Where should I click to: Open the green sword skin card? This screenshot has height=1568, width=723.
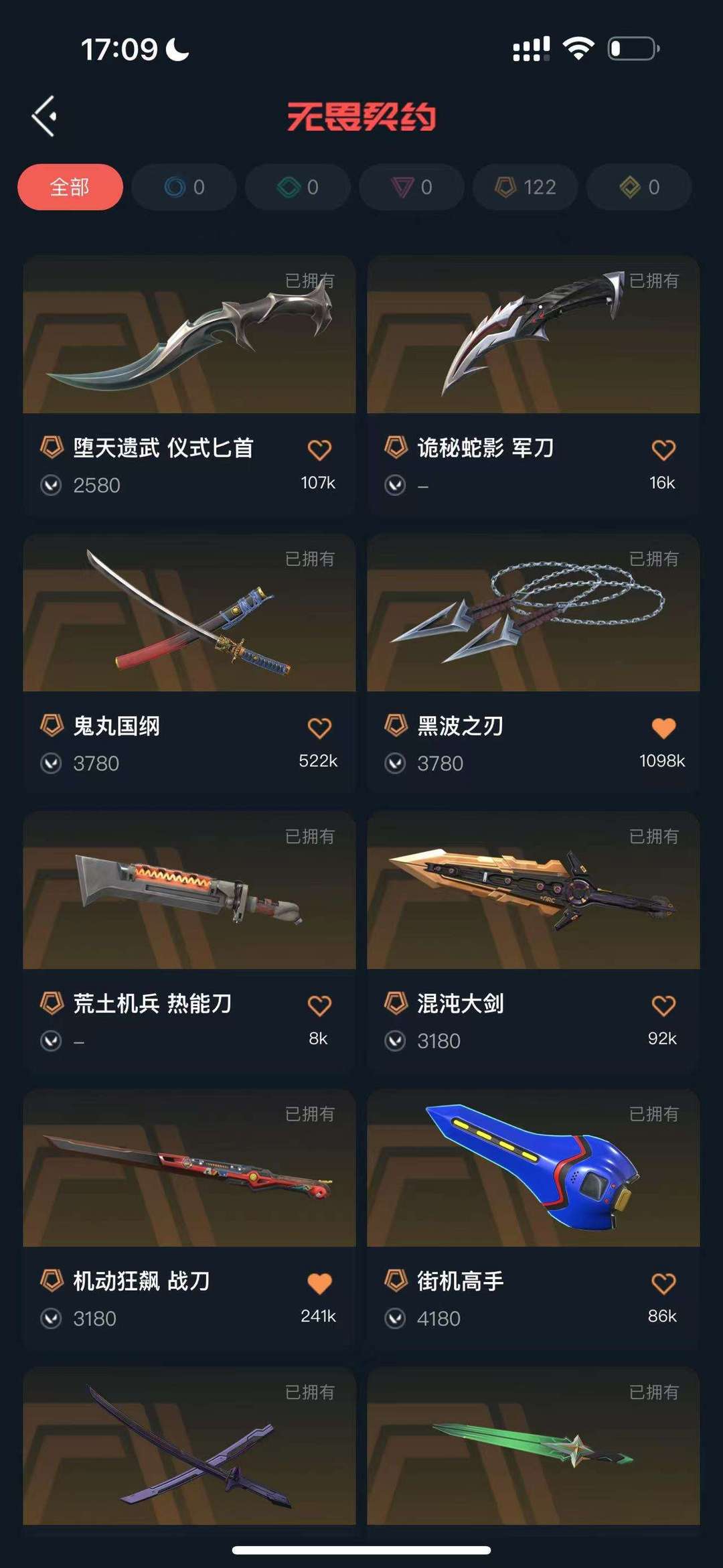[x=534, y=1447]
